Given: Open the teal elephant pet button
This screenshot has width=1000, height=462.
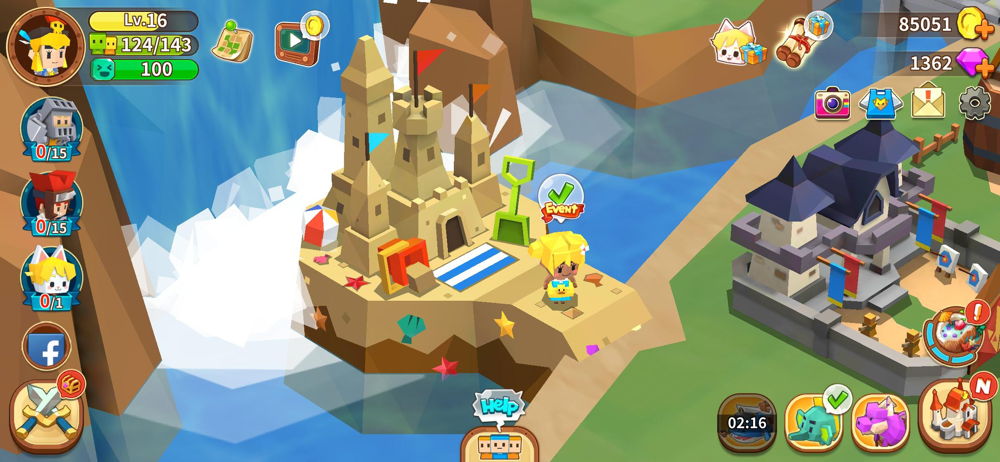Looking at the screenshot, I should (813, 421).
